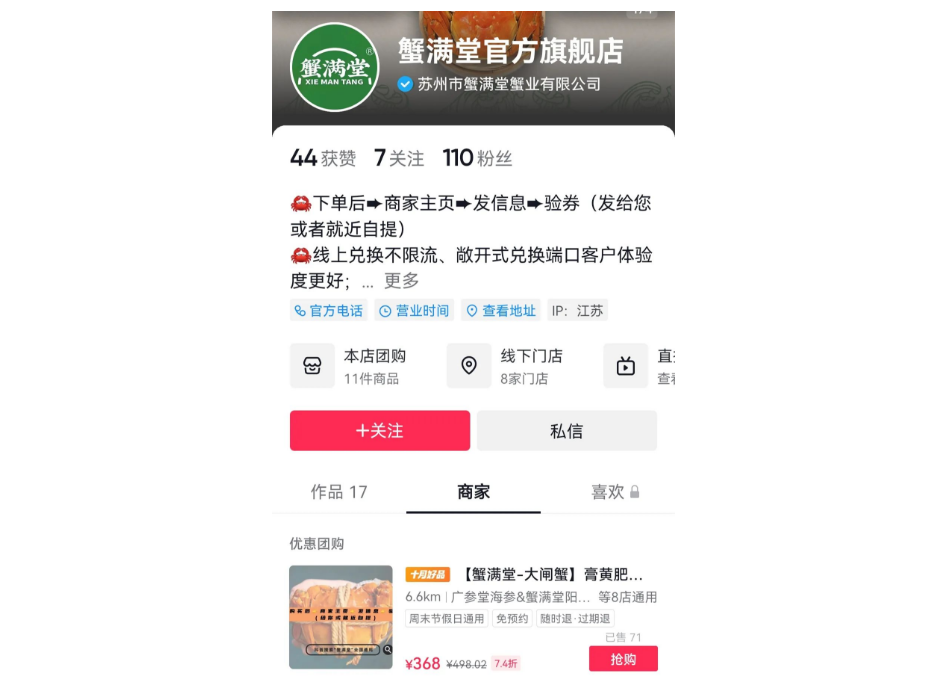Switch to the 喜欢 tab
952x686 pixels.
pos(614,492)
